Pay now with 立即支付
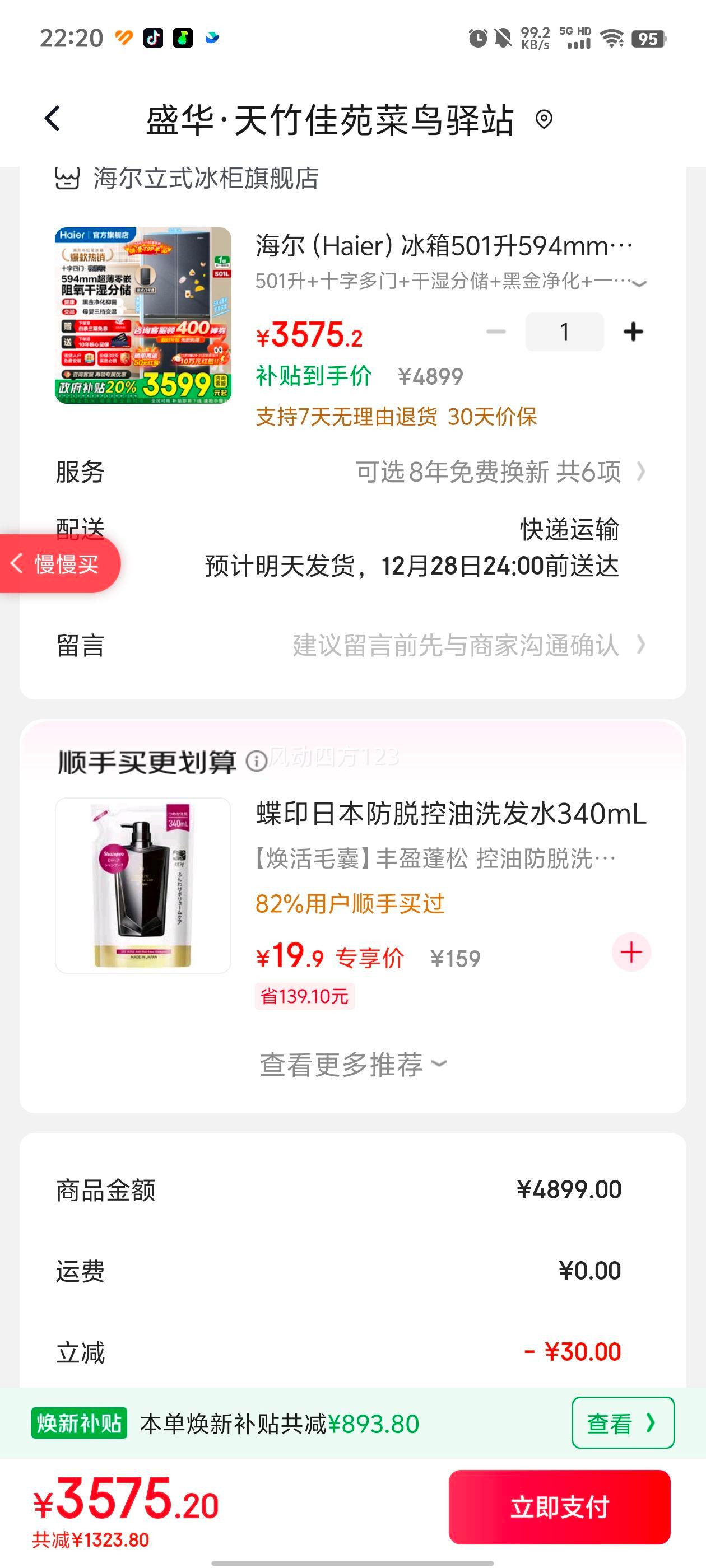 [x=559, y=1506]
